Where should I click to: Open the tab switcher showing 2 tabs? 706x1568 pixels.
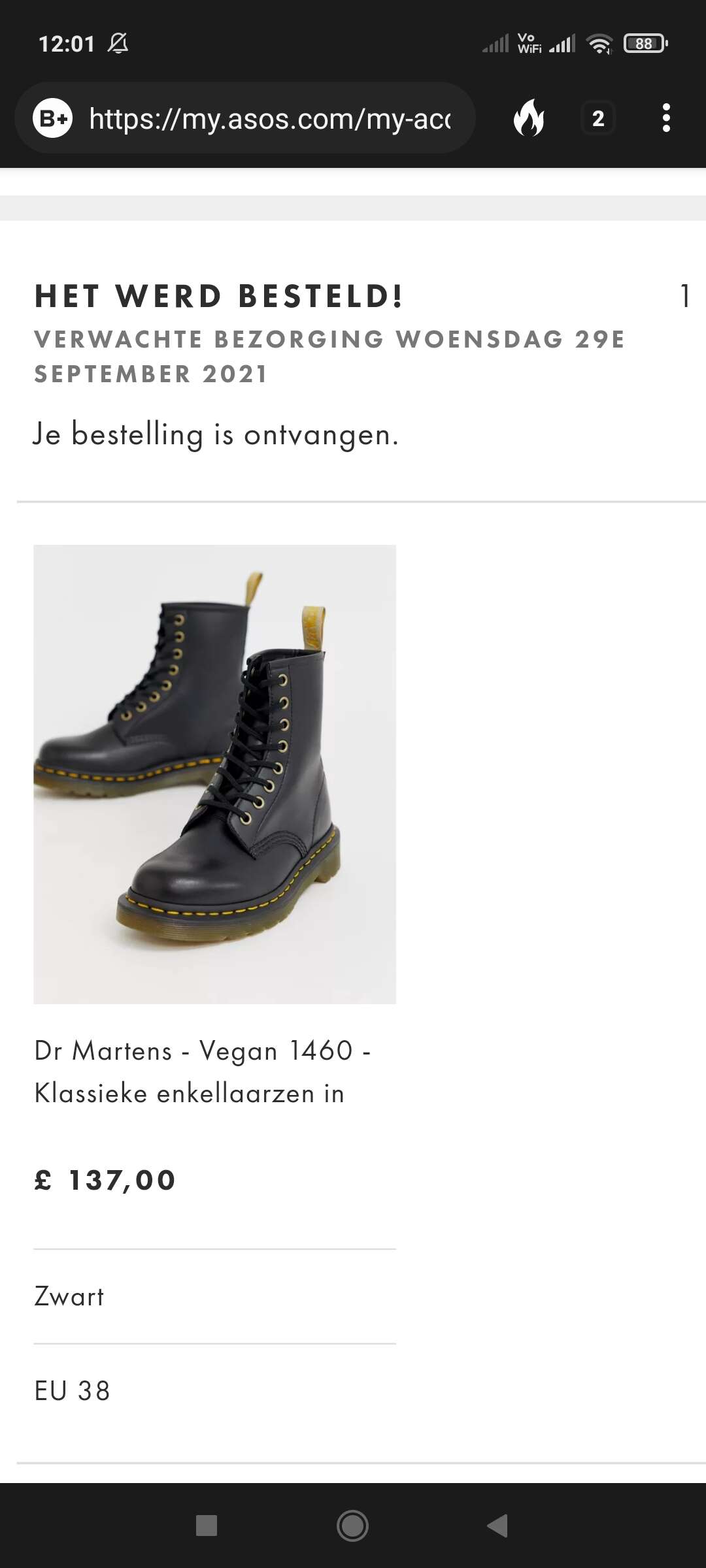pyautogui.click(x=597, y=118)
